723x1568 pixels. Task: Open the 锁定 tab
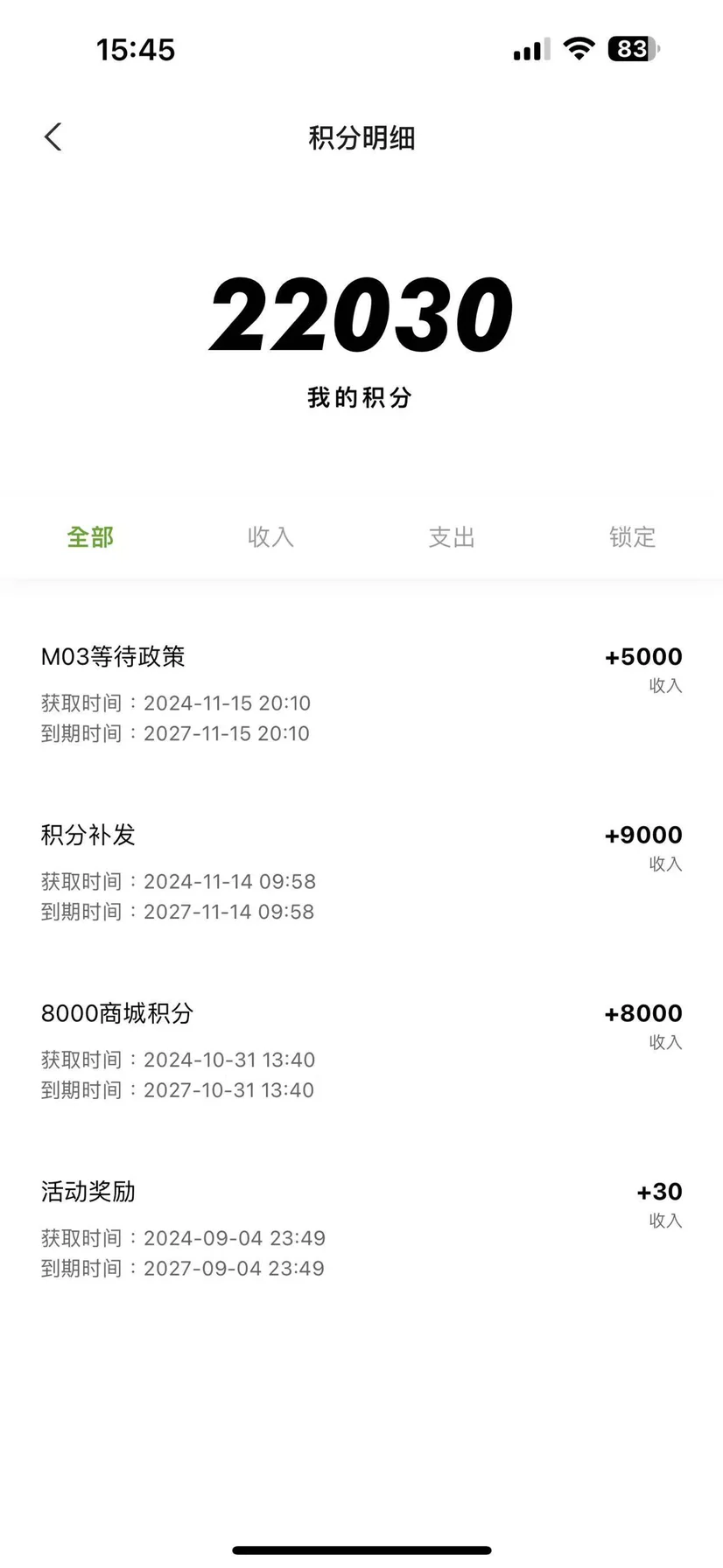click(632, 536)
